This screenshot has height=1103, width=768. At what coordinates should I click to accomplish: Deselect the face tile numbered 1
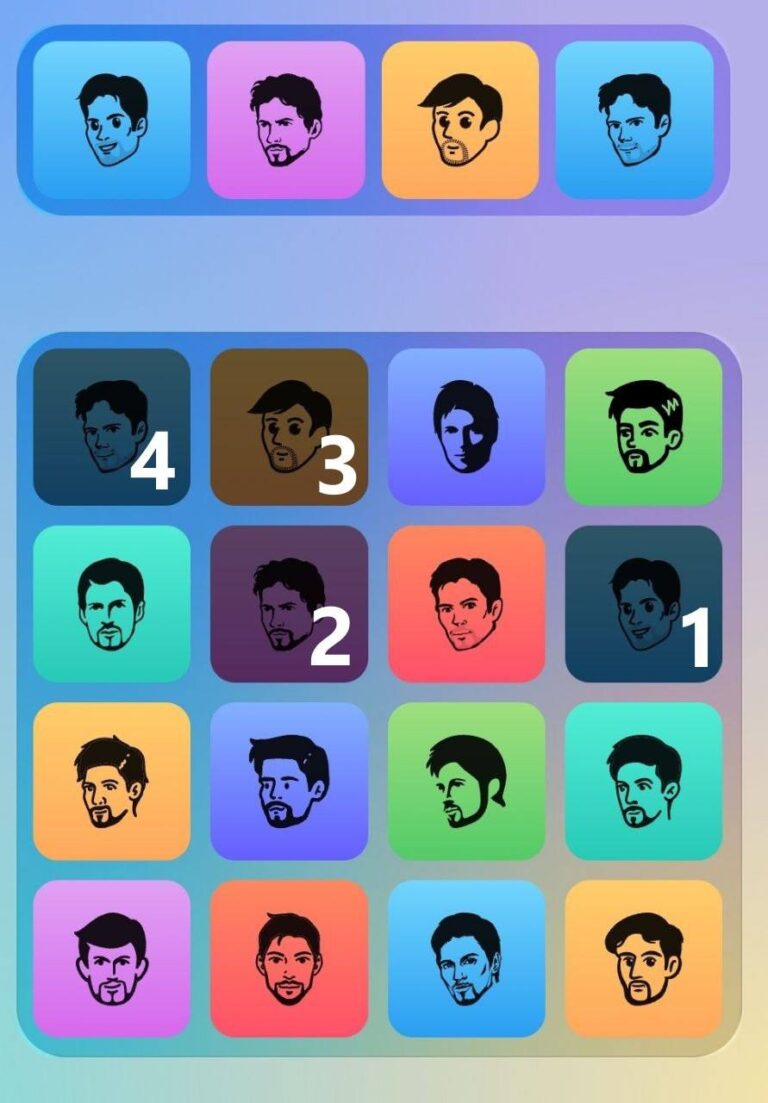pos(643,604)
